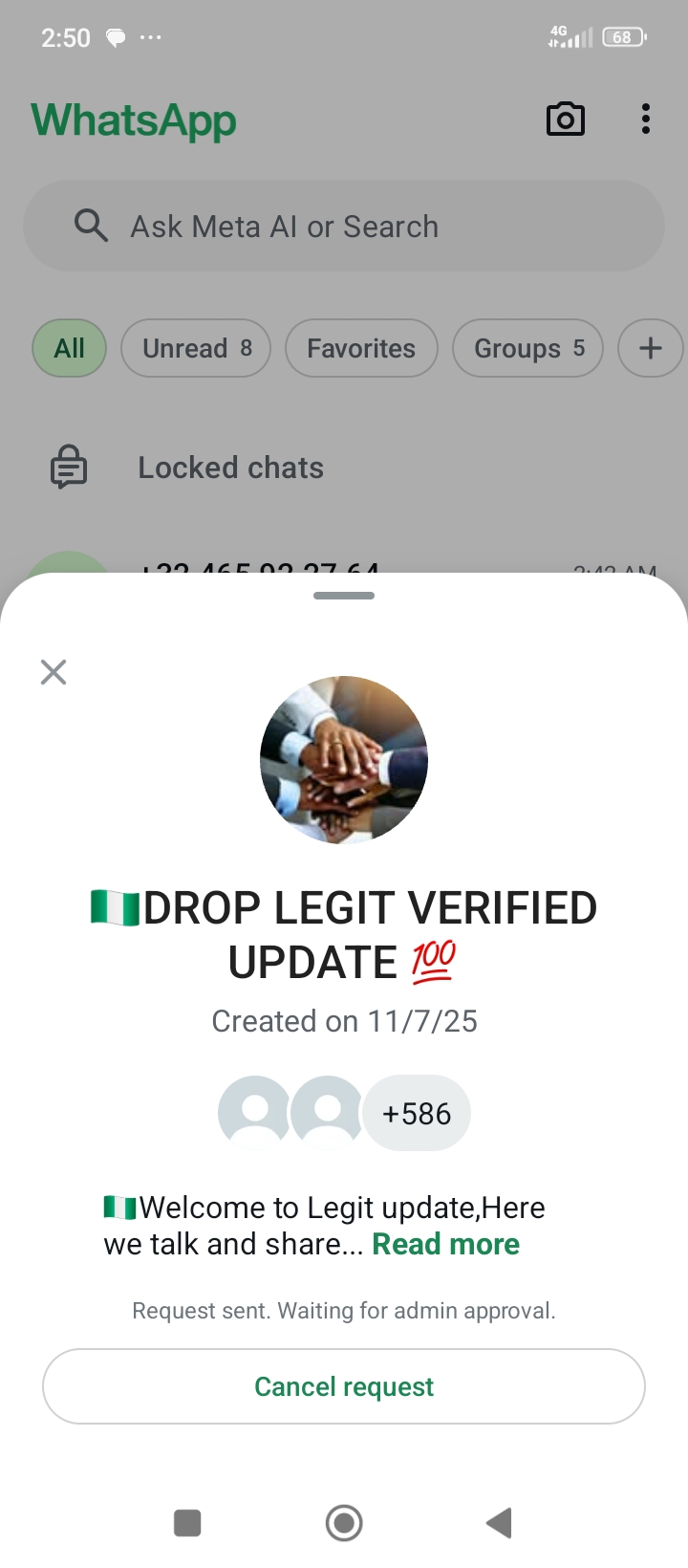
Task: Go back using the system back button
Action: 500,1522
